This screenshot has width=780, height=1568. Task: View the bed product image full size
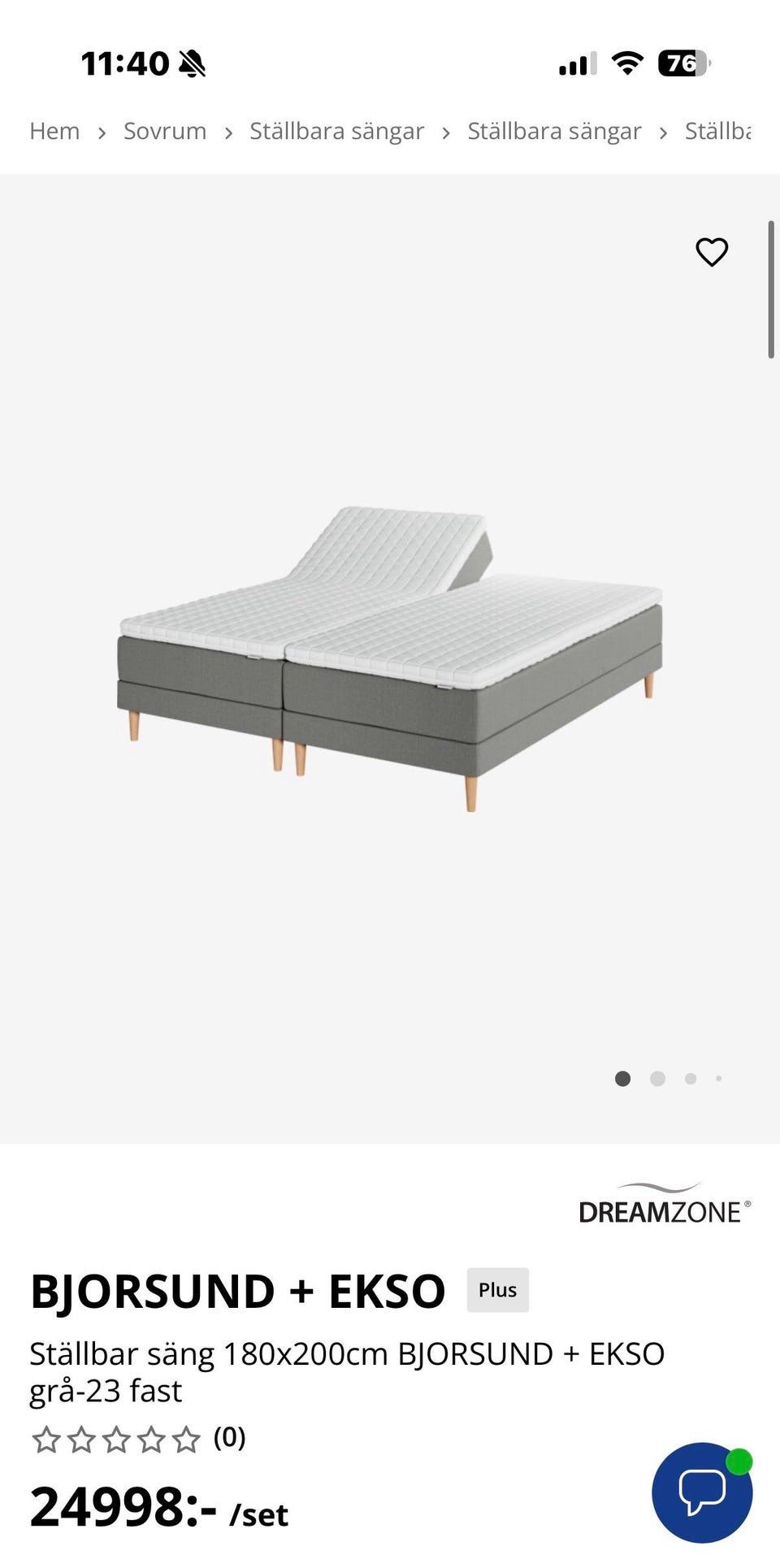coord(390,658)
